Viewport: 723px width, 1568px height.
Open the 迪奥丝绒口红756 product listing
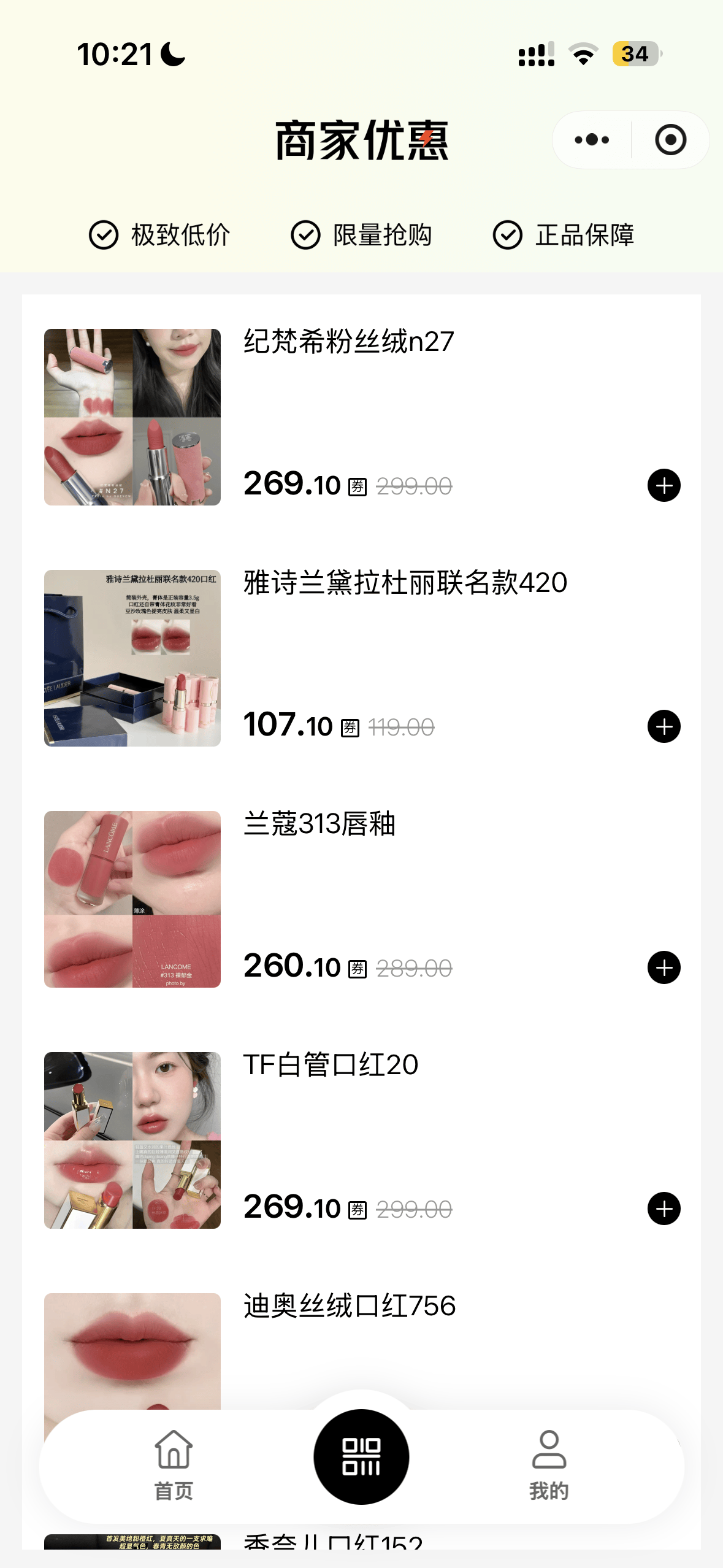point(350,1307)
